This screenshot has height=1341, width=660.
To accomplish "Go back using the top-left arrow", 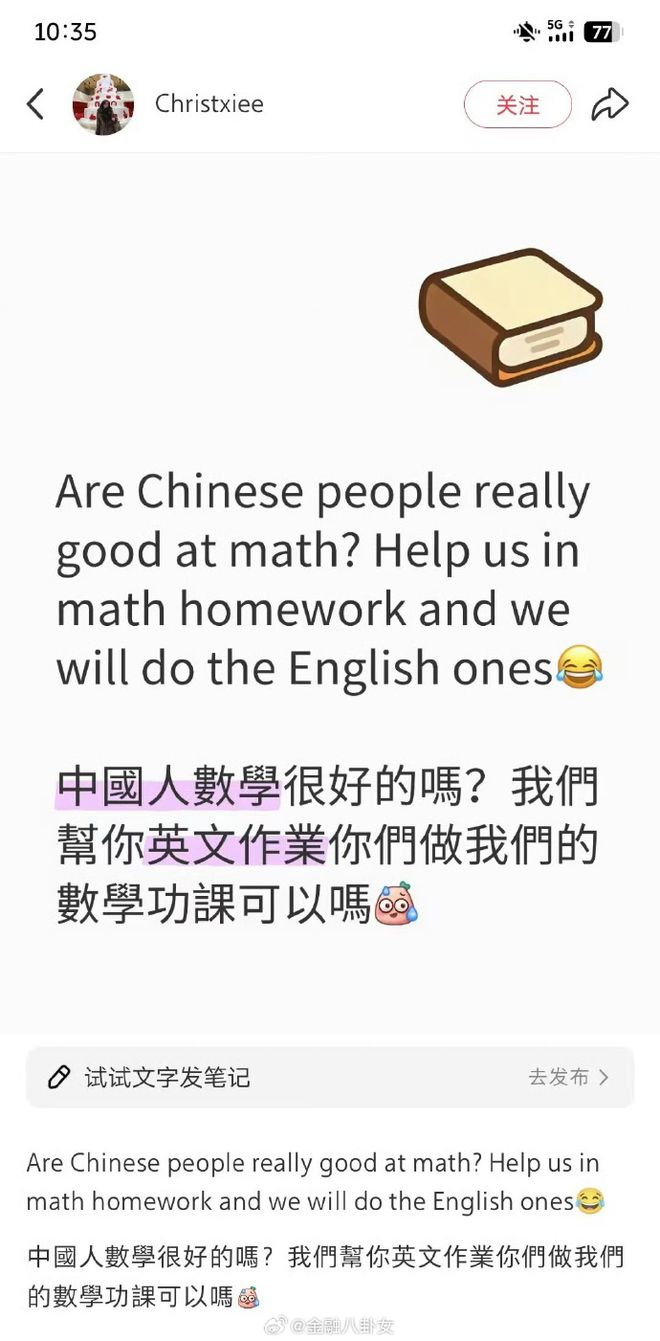I will click(35, 104).
